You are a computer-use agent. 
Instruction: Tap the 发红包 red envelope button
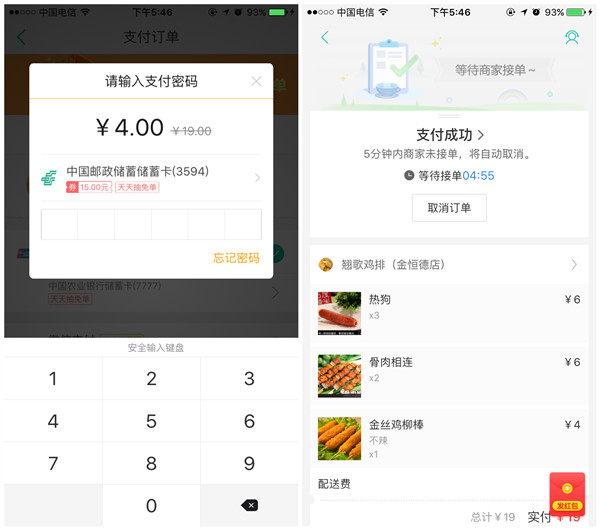567,497
